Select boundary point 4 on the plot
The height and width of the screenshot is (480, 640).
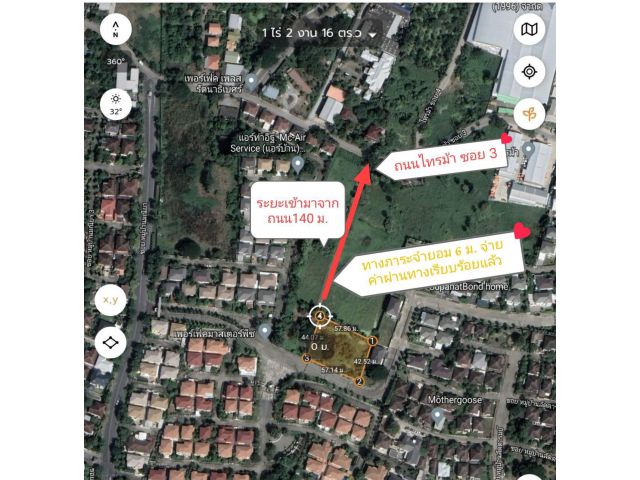coord(320,316)
